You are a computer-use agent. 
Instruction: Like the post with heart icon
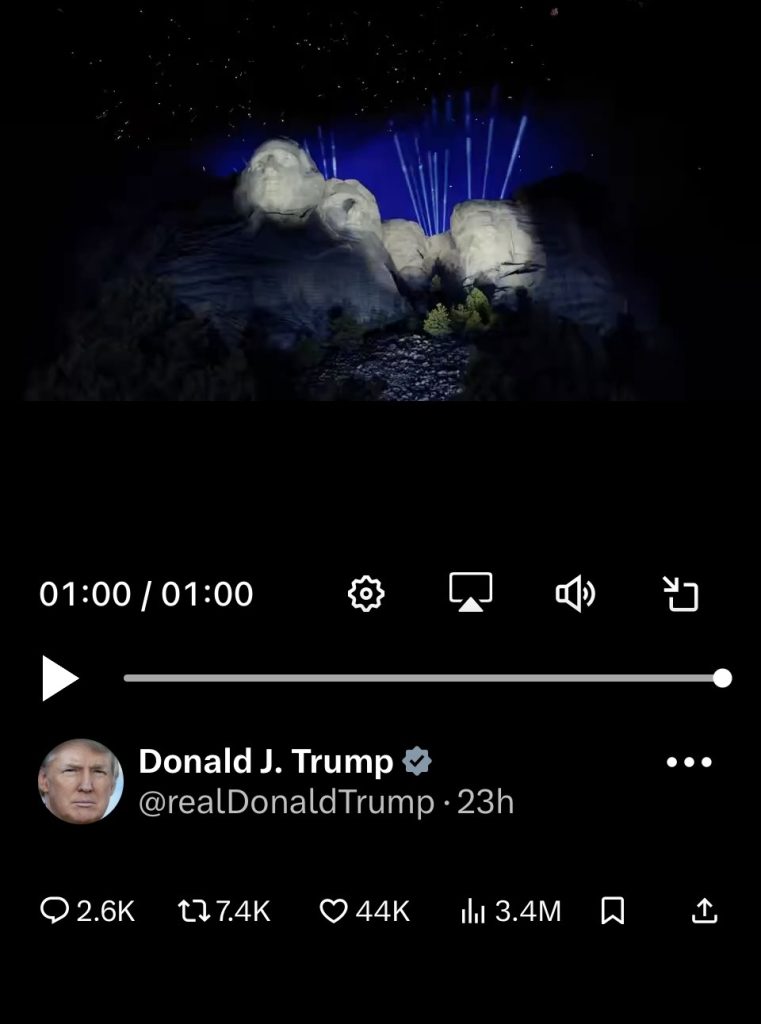pos(333,911)
